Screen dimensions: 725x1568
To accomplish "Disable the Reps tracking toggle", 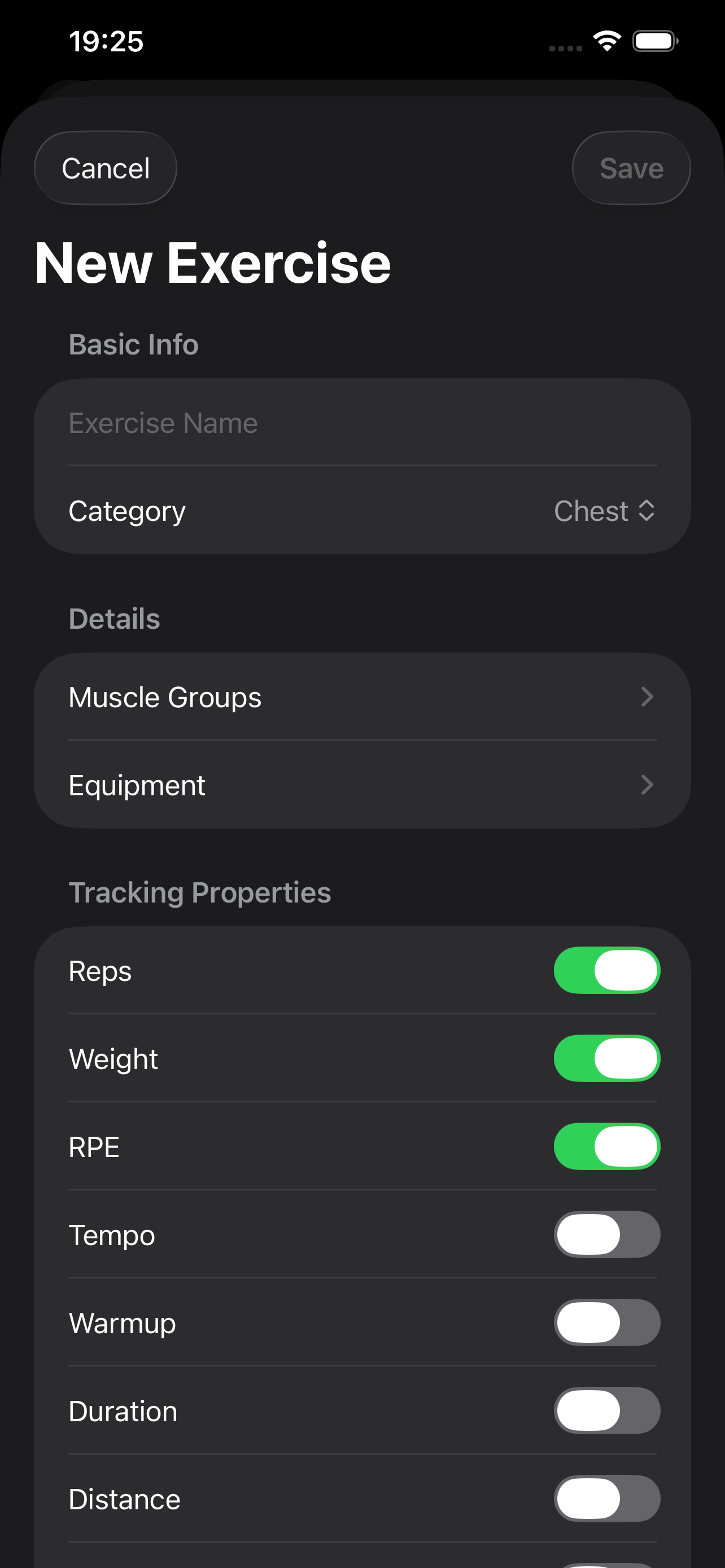I will coord(606,971).
